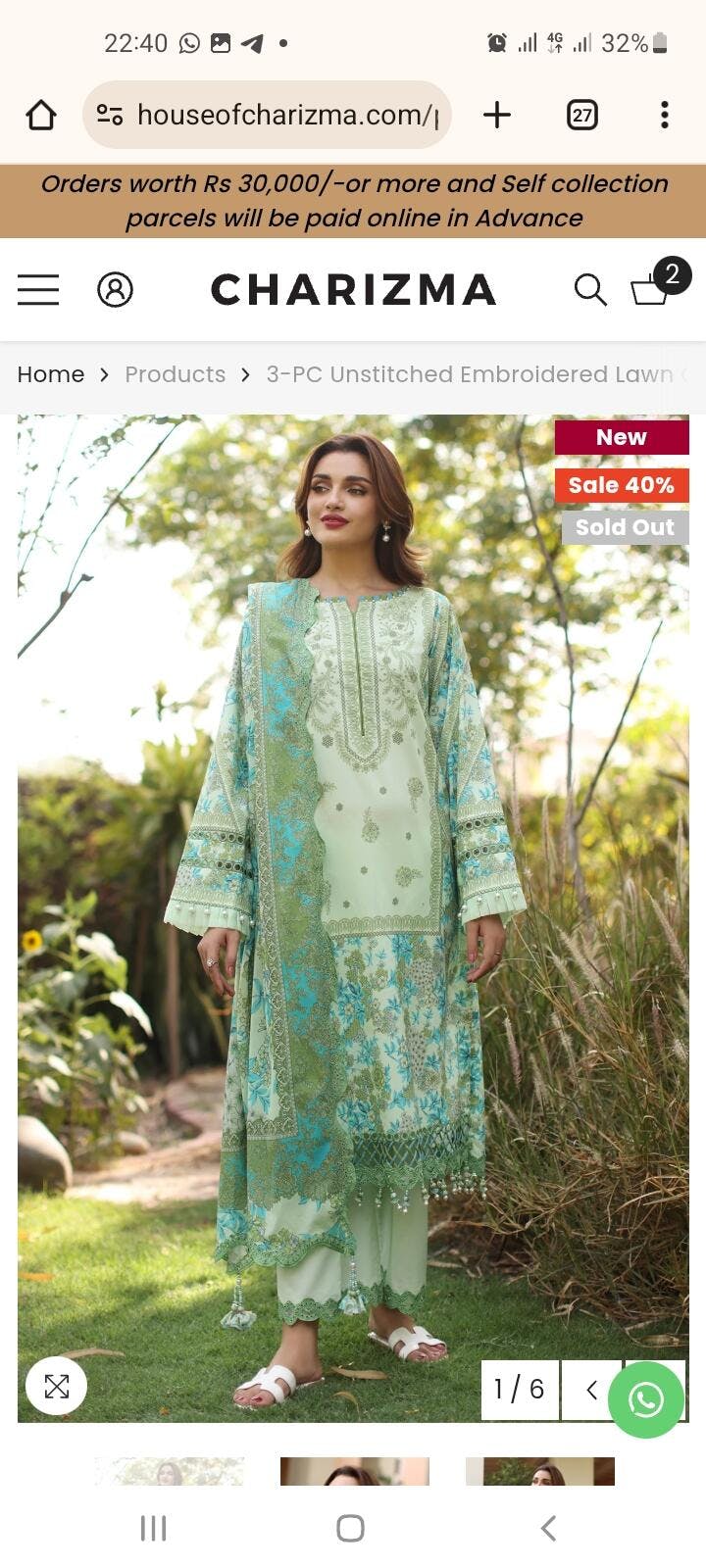The height and width of the screenshot is (1568, 706).
Task: Tap the system back button
Action: click(x=549, y=1528)
